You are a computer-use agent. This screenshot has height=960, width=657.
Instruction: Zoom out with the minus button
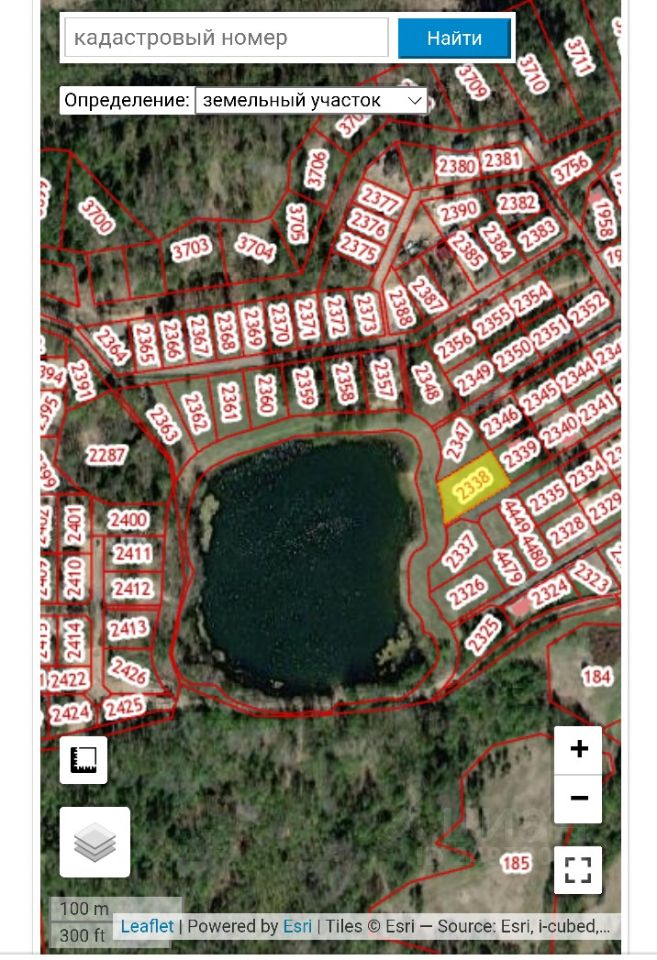pos(579,798)
